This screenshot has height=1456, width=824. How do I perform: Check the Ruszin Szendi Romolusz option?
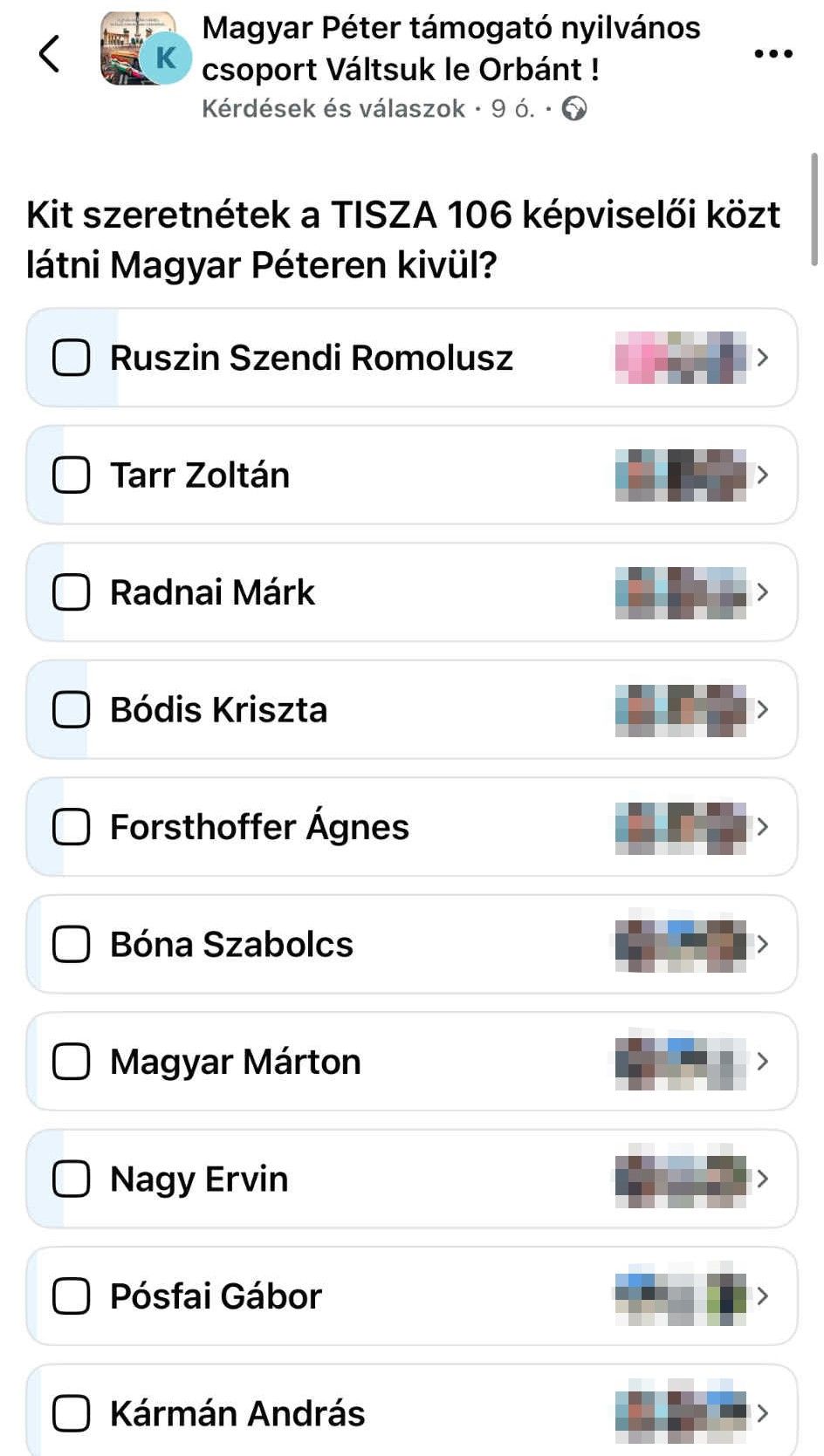pyautogui.click(x=72, y=358)
